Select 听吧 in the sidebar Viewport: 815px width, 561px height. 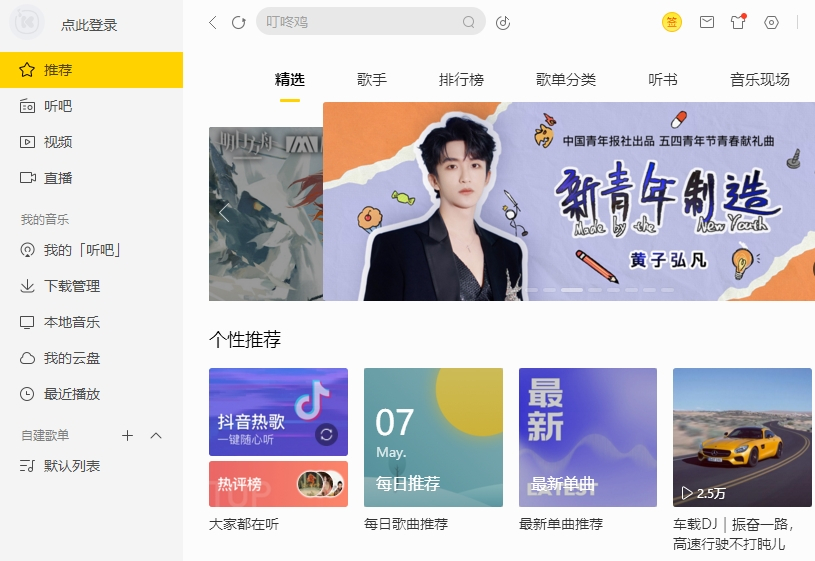pyautogui.click(x=58, y=106)
